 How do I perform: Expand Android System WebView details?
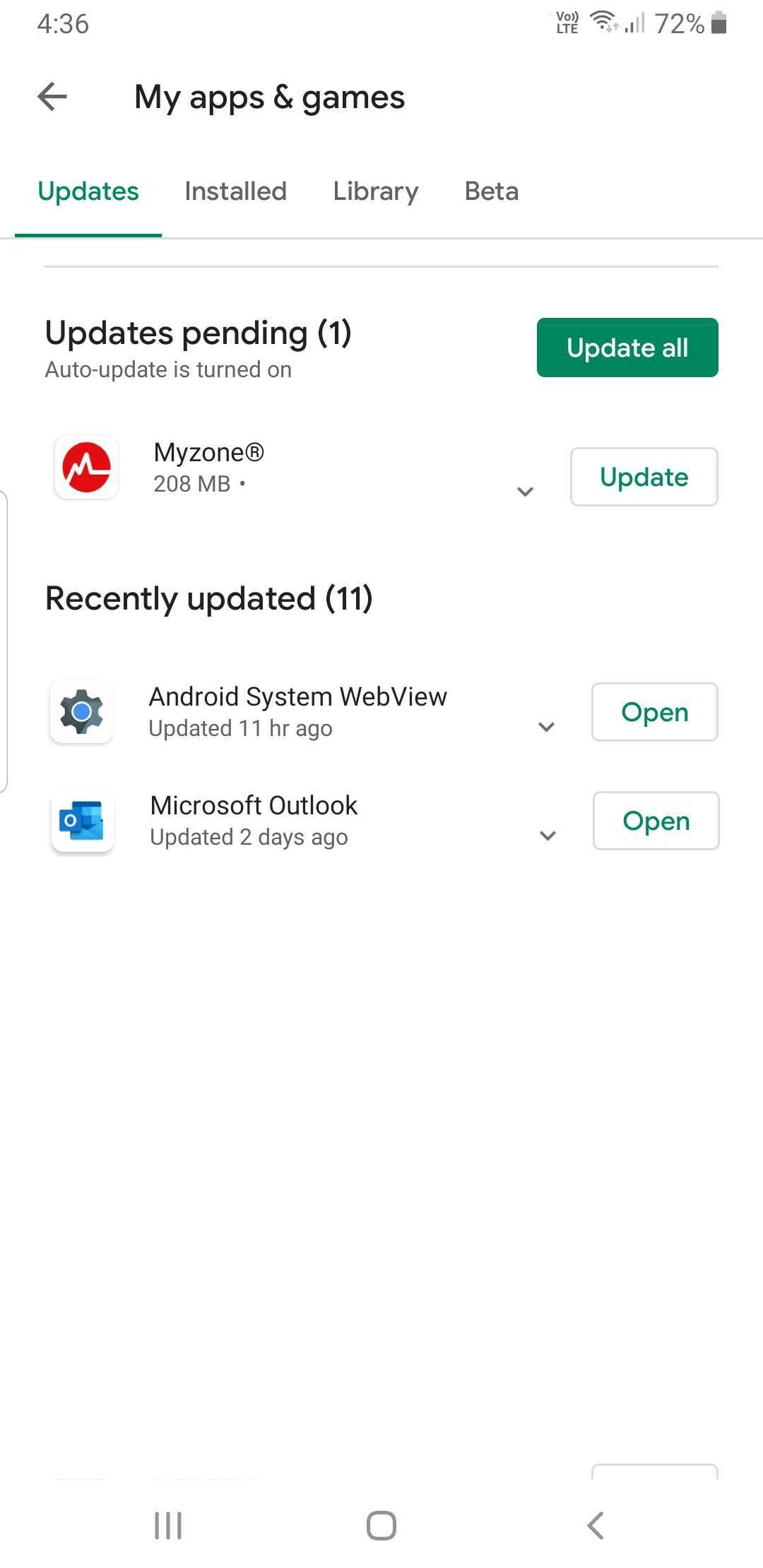point(546,726)
